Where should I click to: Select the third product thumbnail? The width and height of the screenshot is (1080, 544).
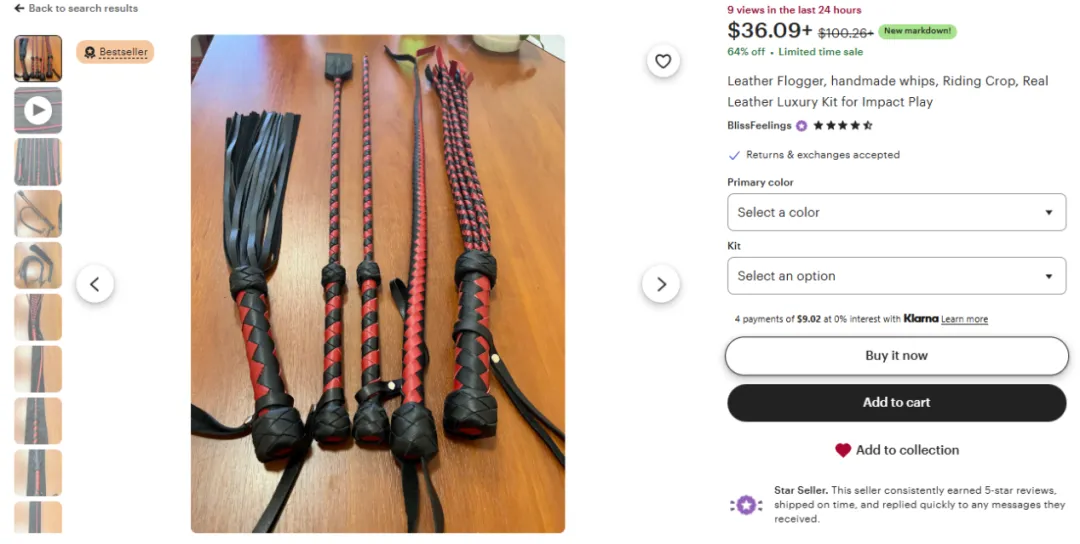tap(38, 162)
